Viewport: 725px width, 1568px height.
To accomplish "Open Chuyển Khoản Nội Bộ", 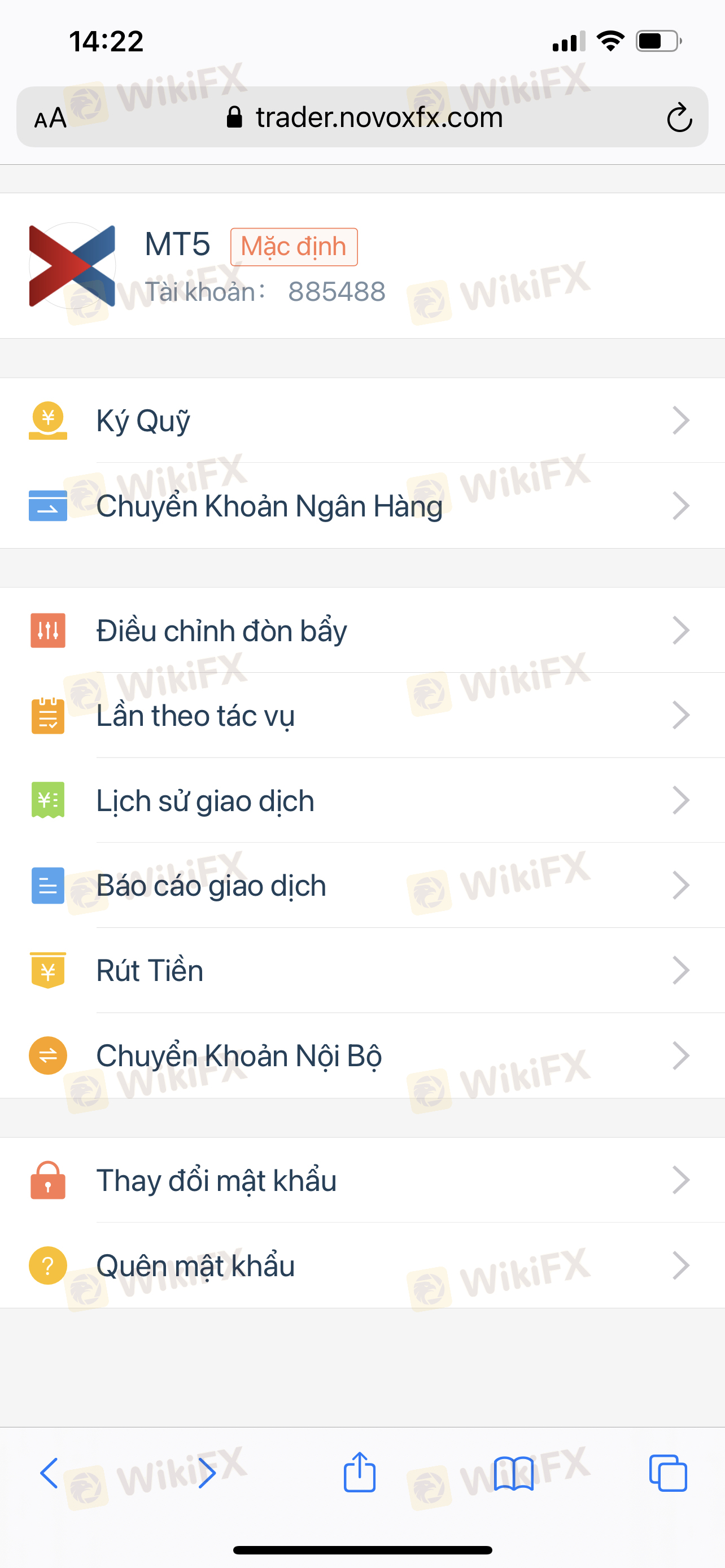I will [x=362, y=1056].
